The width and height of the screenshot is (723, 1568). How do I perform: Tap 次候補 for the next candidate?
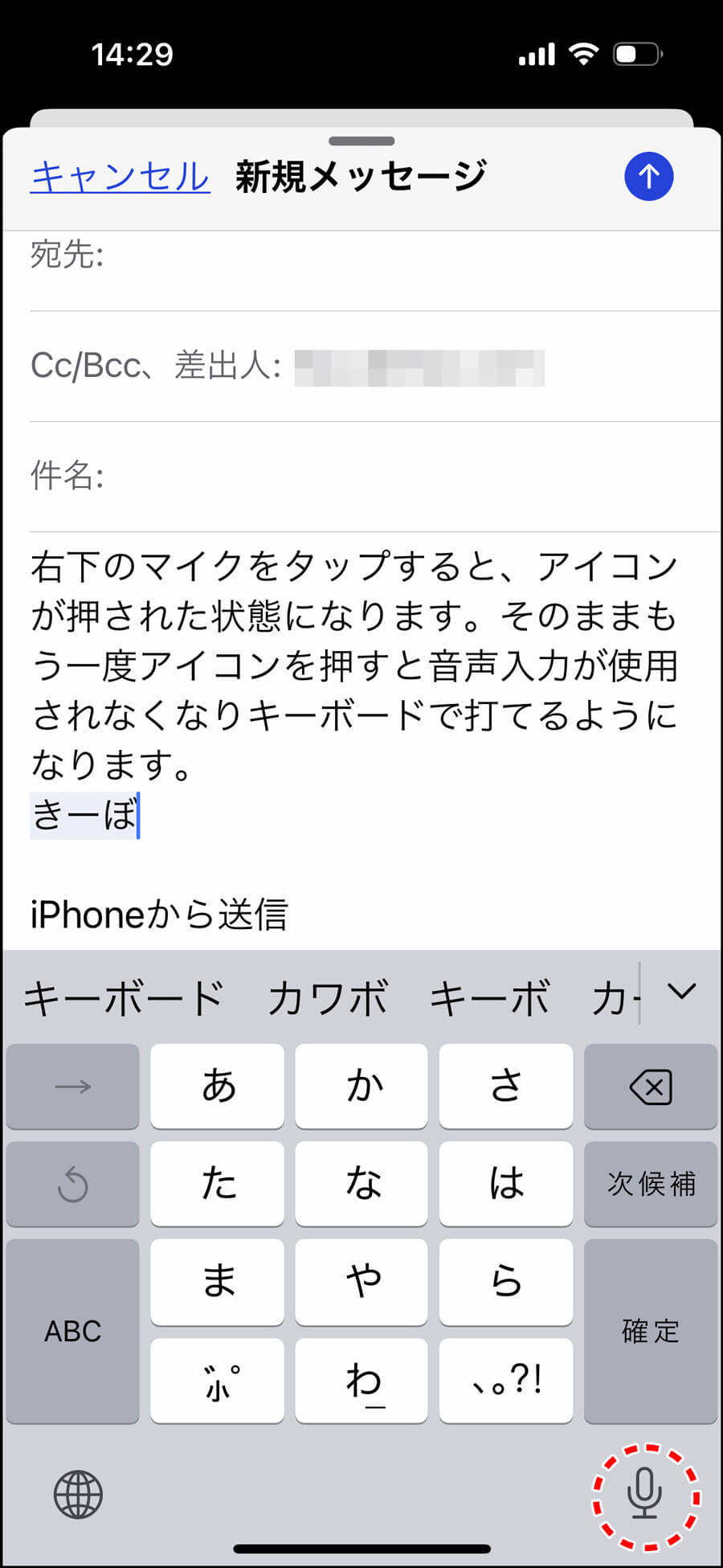[650, 1184]
